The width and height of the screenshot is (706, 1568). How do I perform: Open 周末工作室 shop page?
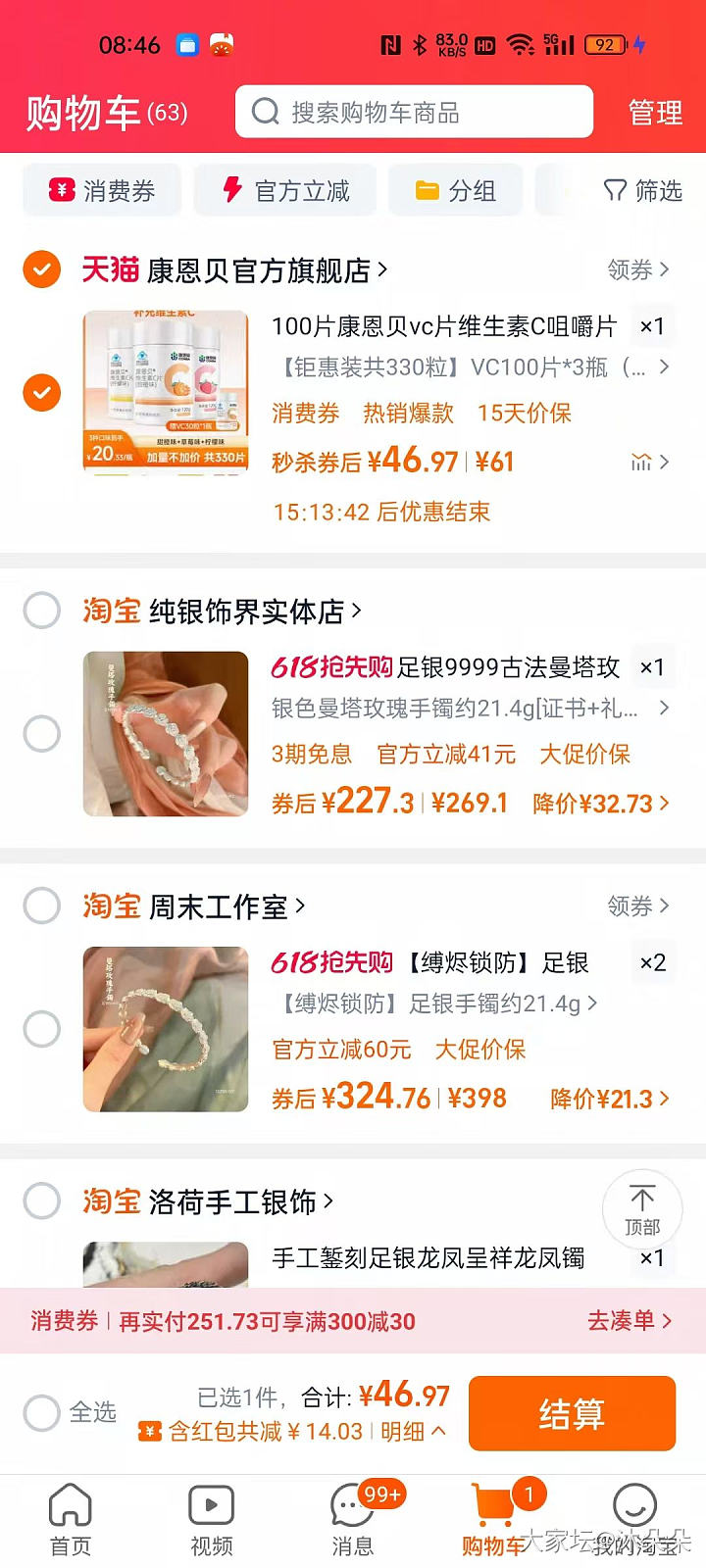click(226, 906)
